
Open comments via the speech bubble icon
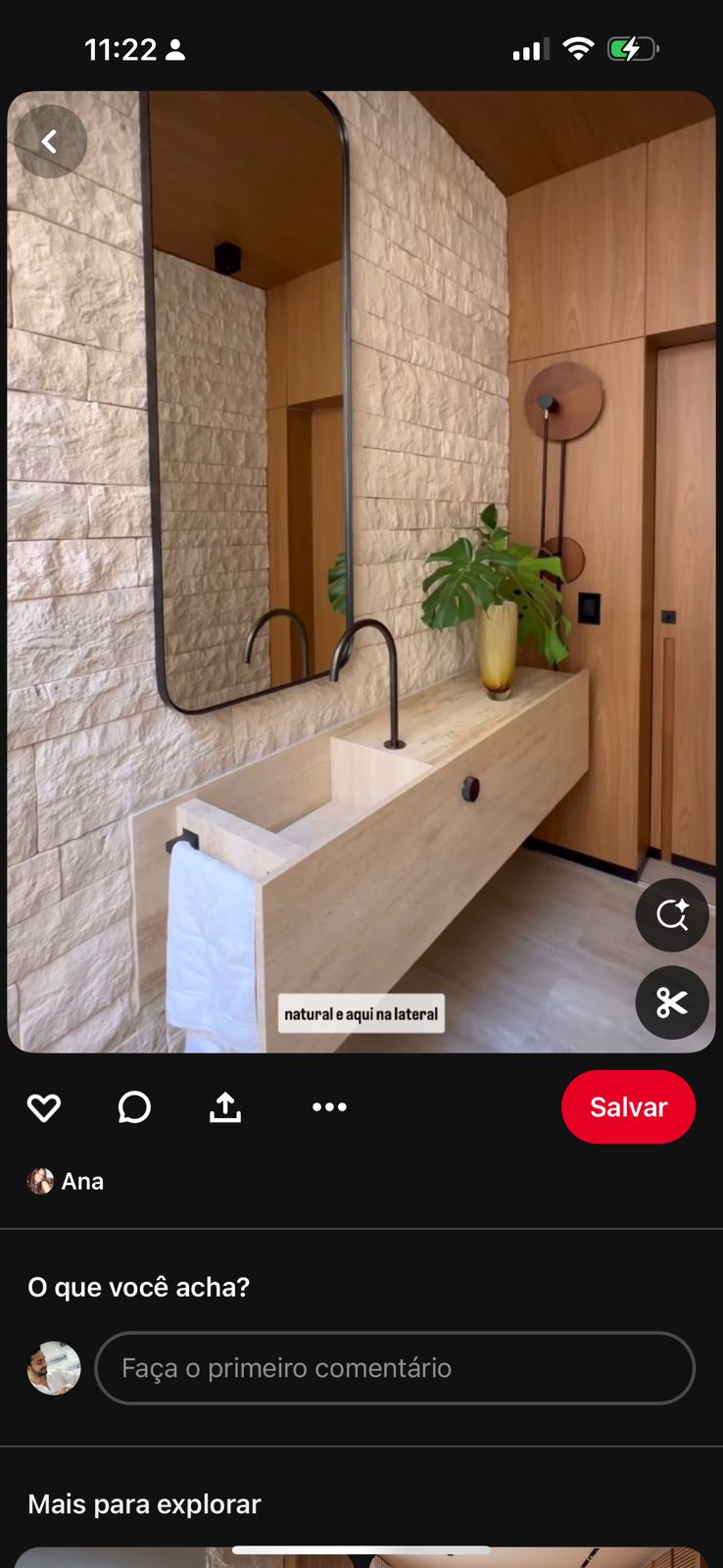click(134, 1106)
